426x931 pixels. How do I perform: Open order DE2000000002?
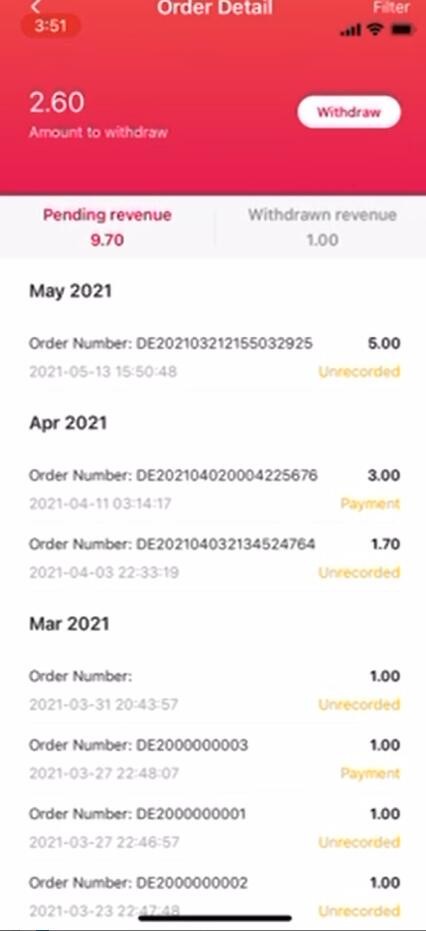[x=214, y=897]
